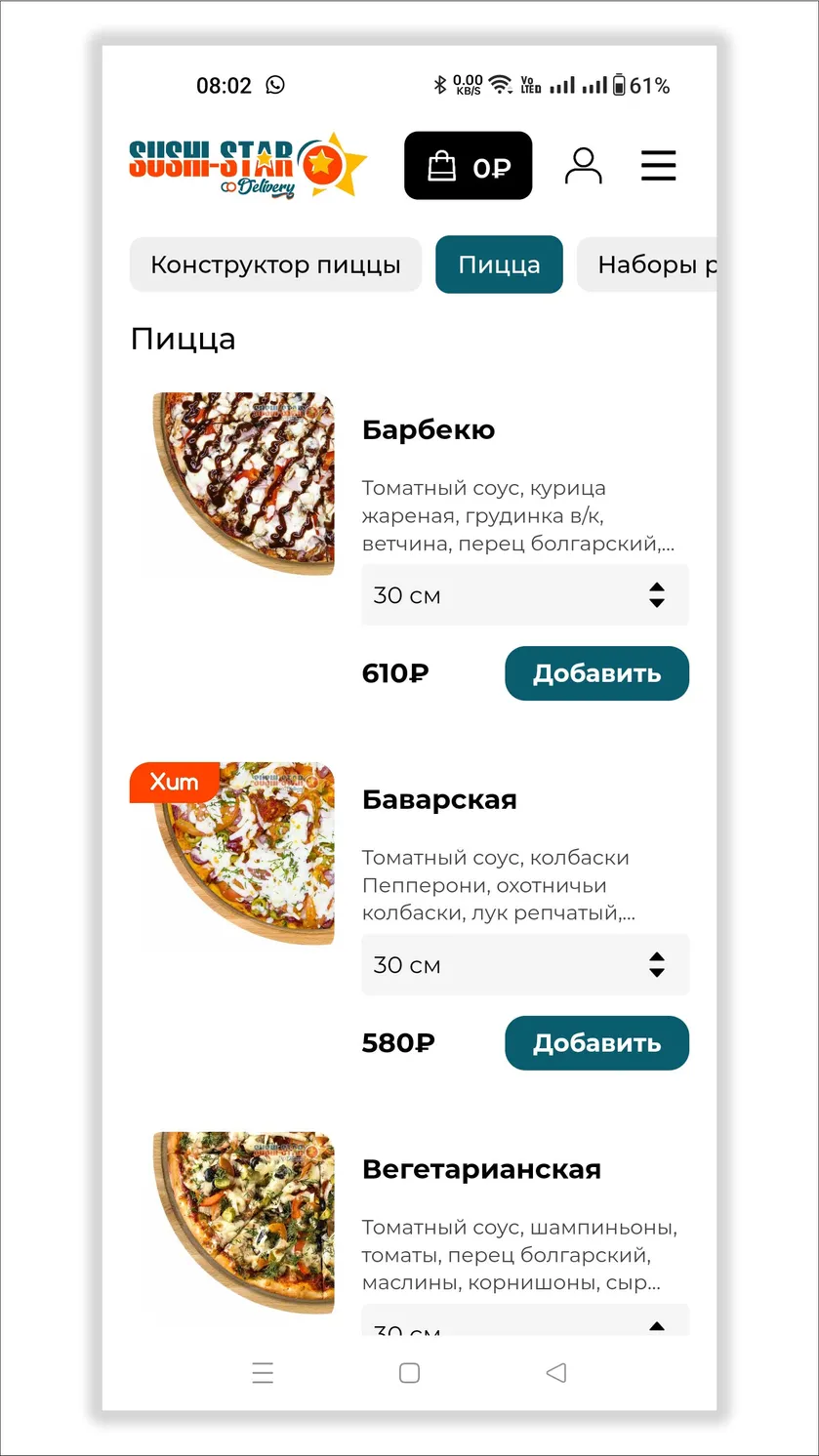The height and width of the screenshot is (1456, 819).
Task: Open the Барбекю pizza photo
Action: point(243,484)
